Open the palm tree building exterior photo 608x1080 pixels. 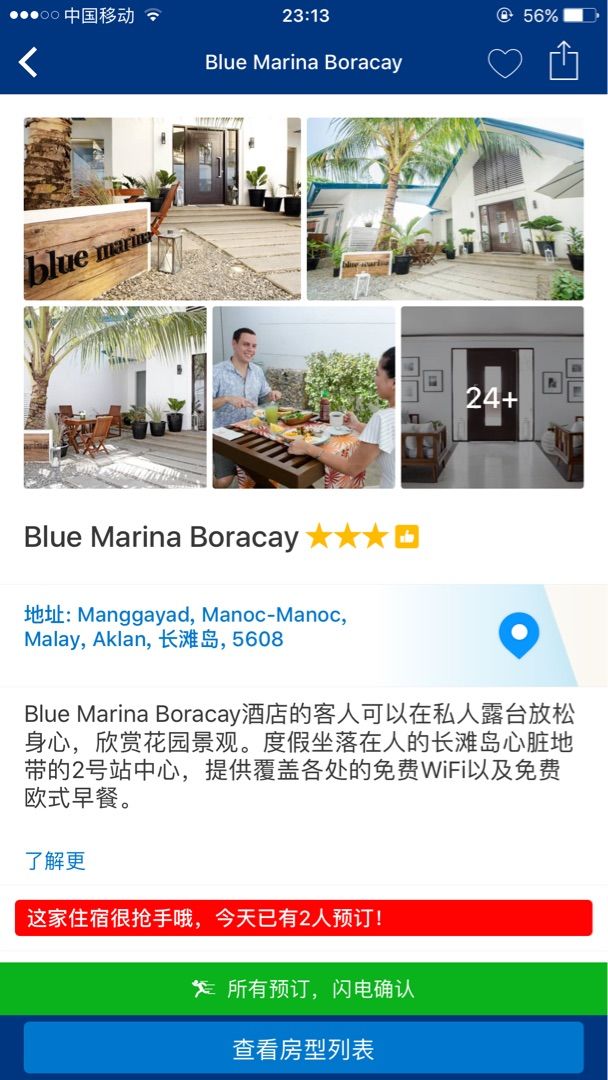point(445,208)
